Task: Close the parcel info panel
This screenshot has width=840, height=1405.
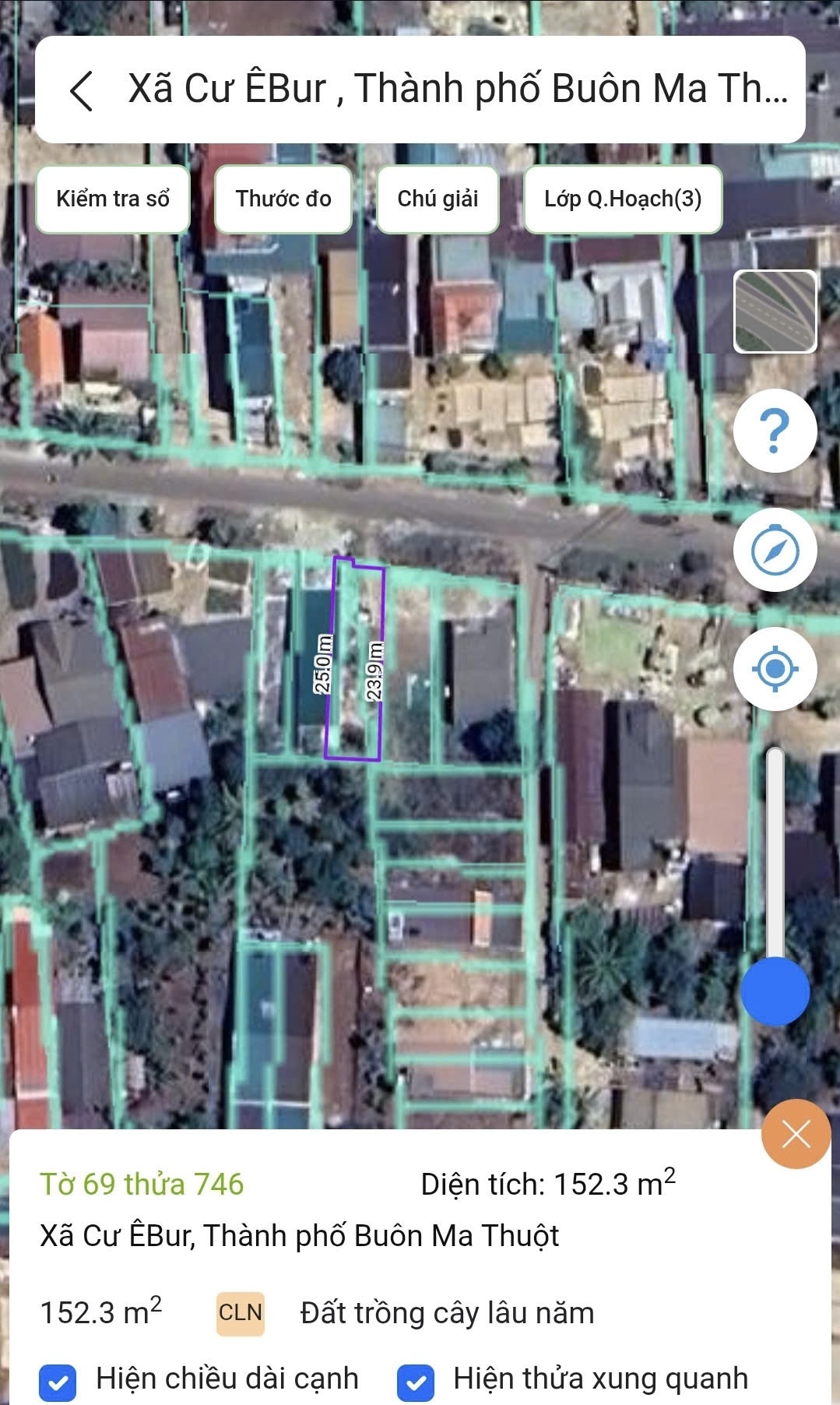Action: [x=796, y=1134]
